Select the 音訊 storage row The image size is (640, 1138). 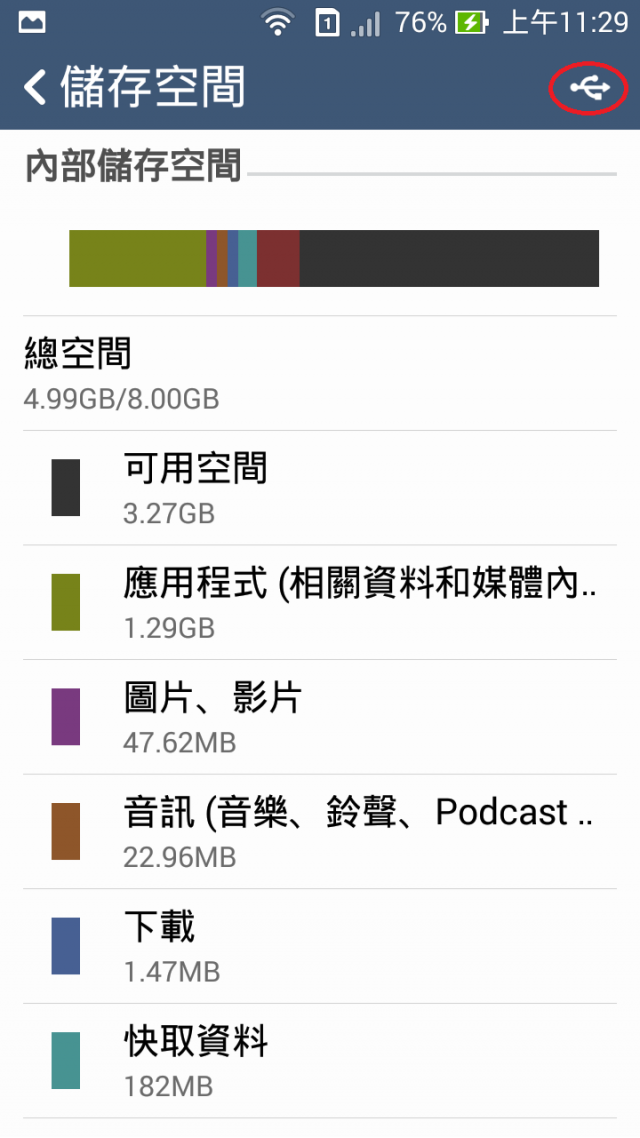tap(320, 831)
